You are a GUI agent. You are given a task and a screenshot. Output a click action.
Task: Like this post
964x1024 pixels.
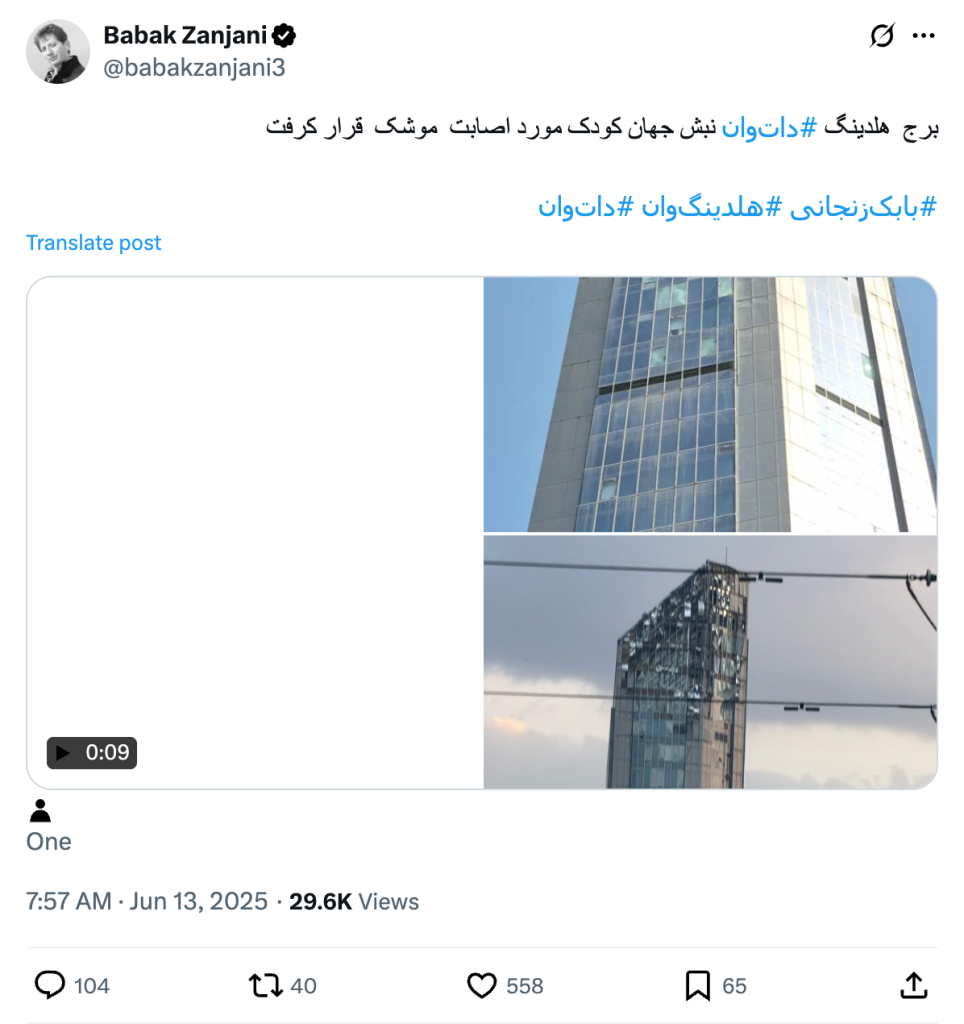point(482,986)
